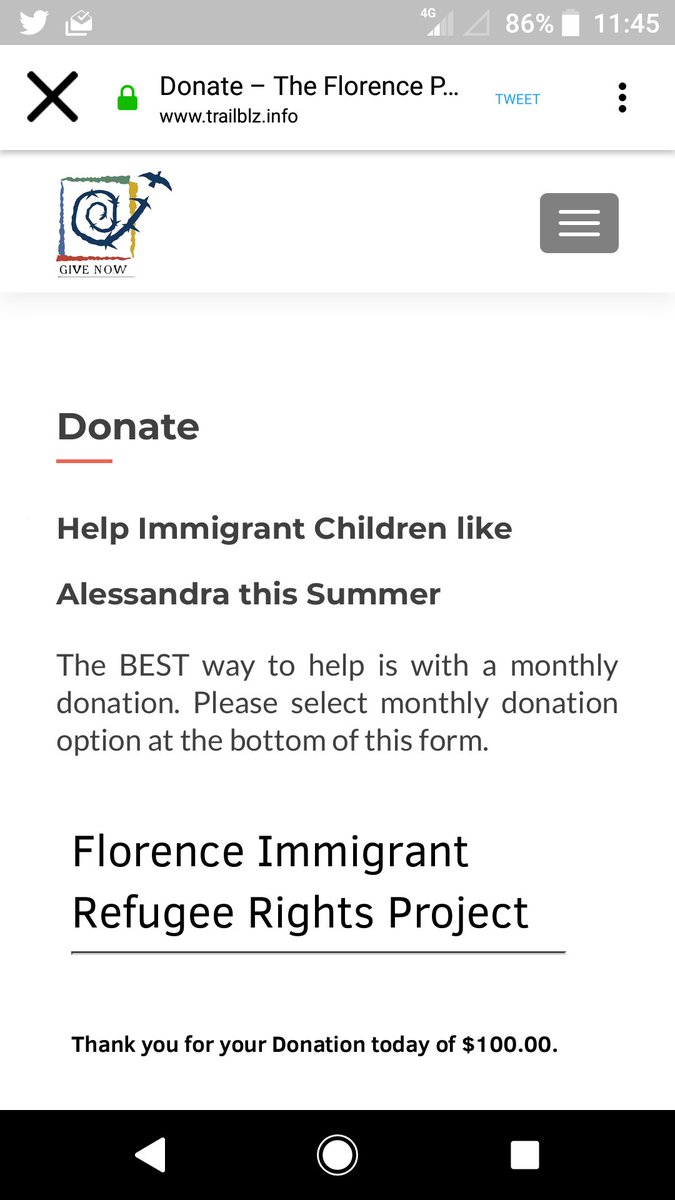Go back using system back button
Screen dimensions: 675x1200
(x=150, y=1155)
